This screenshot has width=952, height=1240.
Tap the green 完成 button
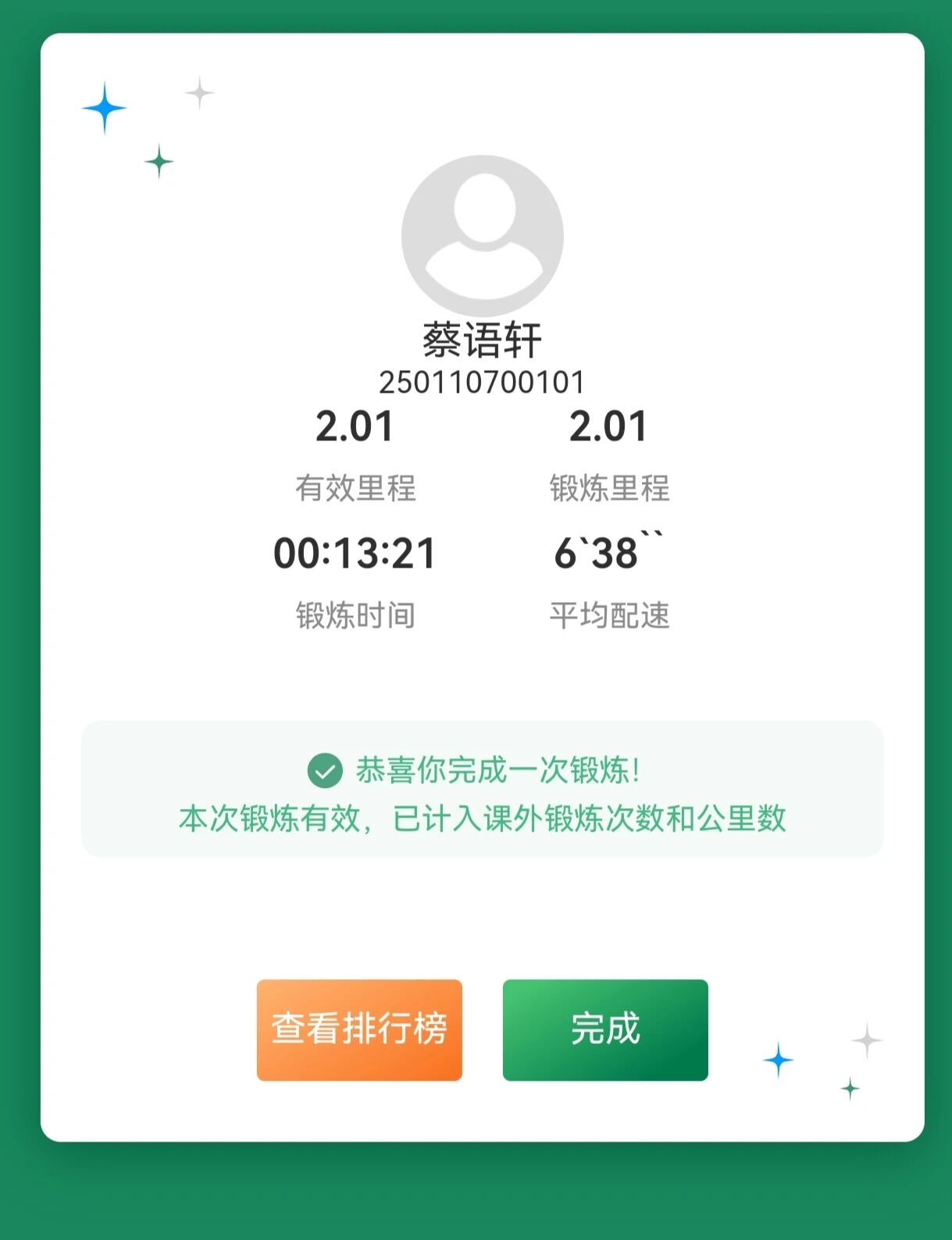(605, 1029)
